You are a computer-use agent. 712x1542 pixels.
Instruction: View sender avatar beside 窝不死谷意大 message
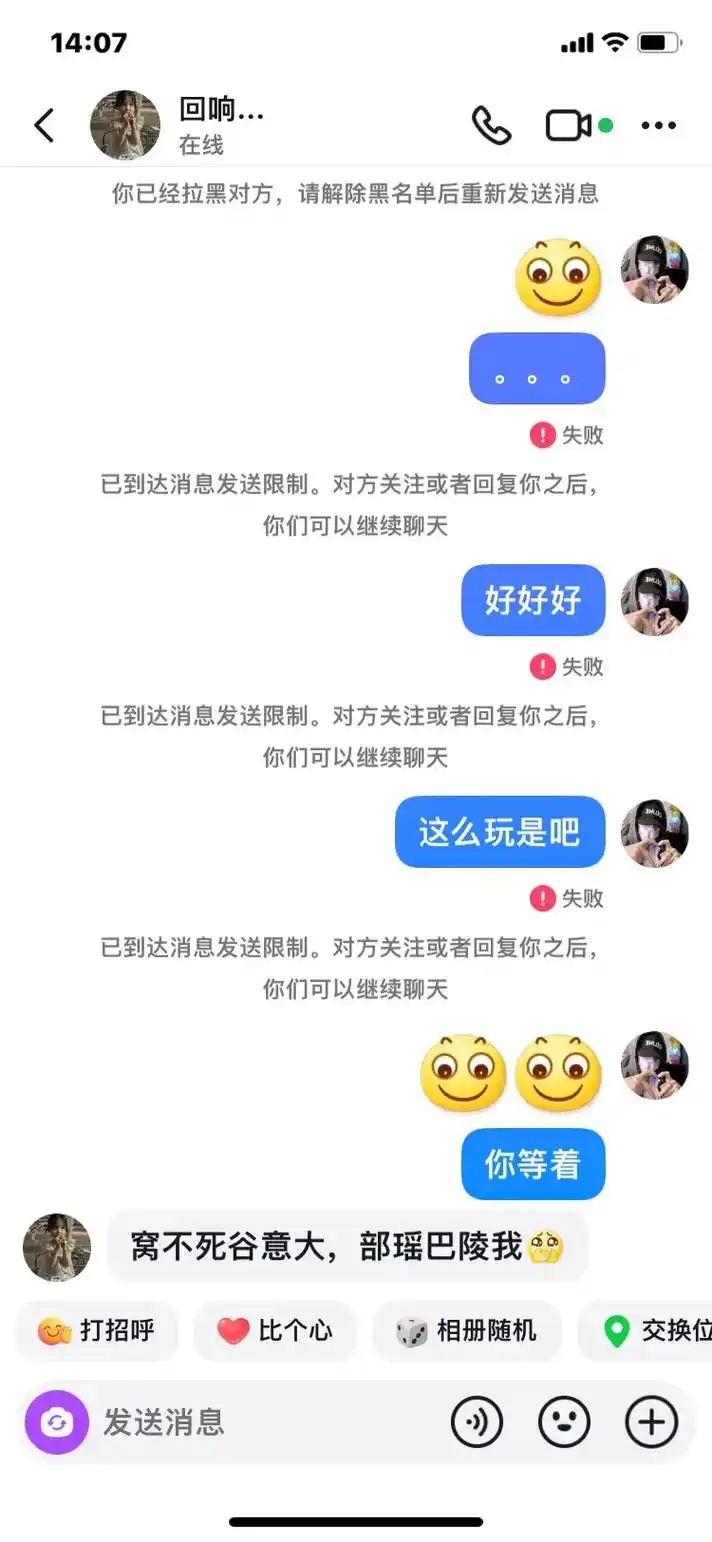(57, 1247)
